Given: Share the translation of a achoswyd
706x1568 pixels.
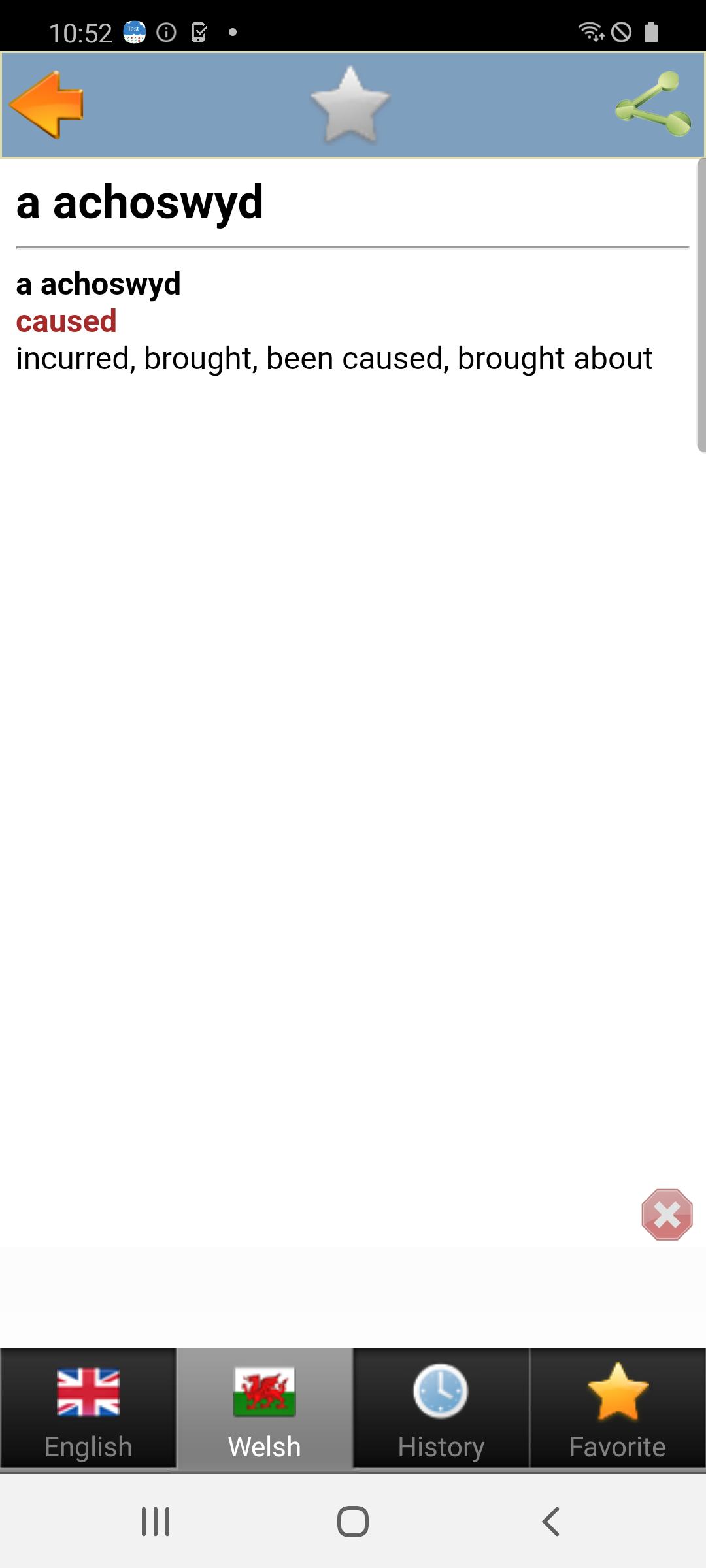Looking at the screenshot, I should point(653,105).
